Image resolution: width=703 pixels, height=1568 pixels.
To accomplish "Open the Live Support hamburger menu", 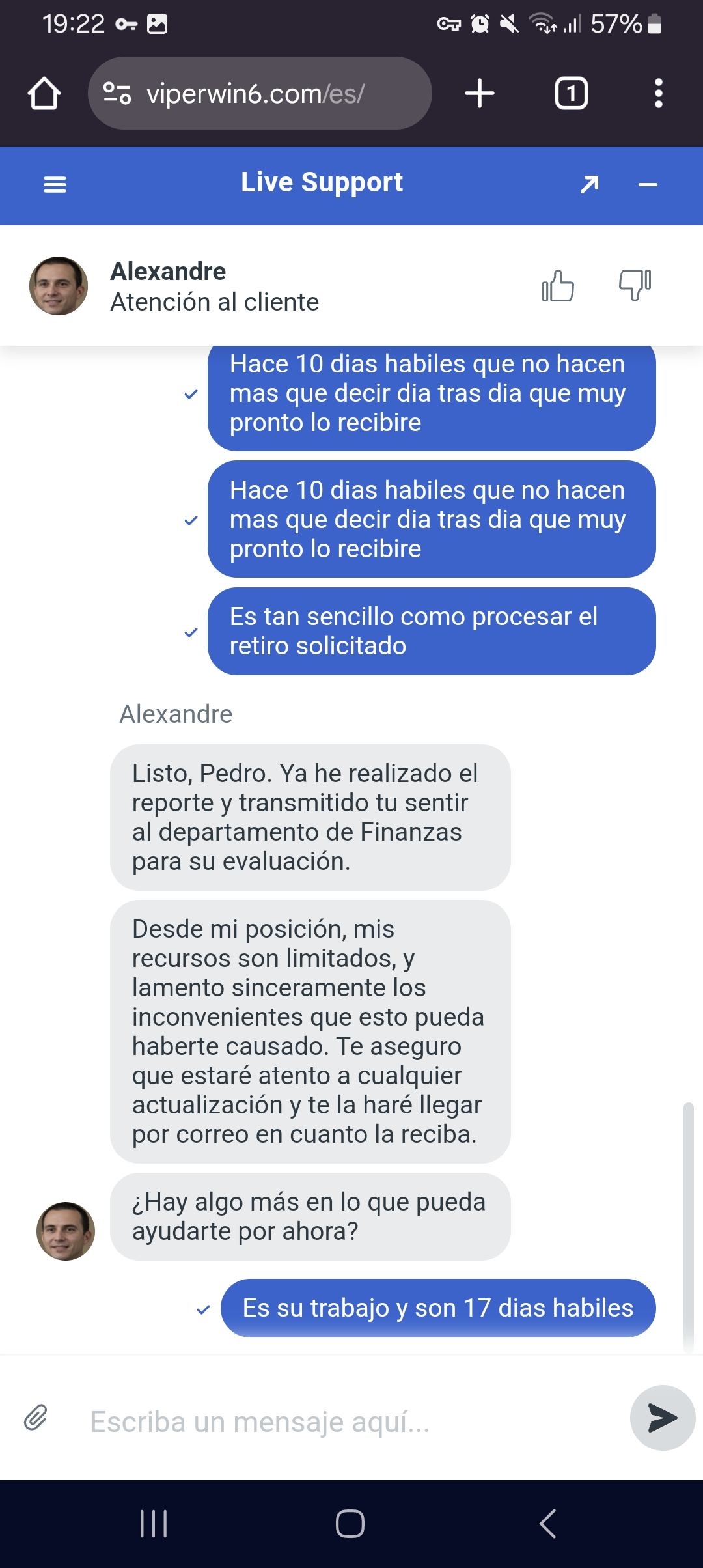I will coord(55,185).
